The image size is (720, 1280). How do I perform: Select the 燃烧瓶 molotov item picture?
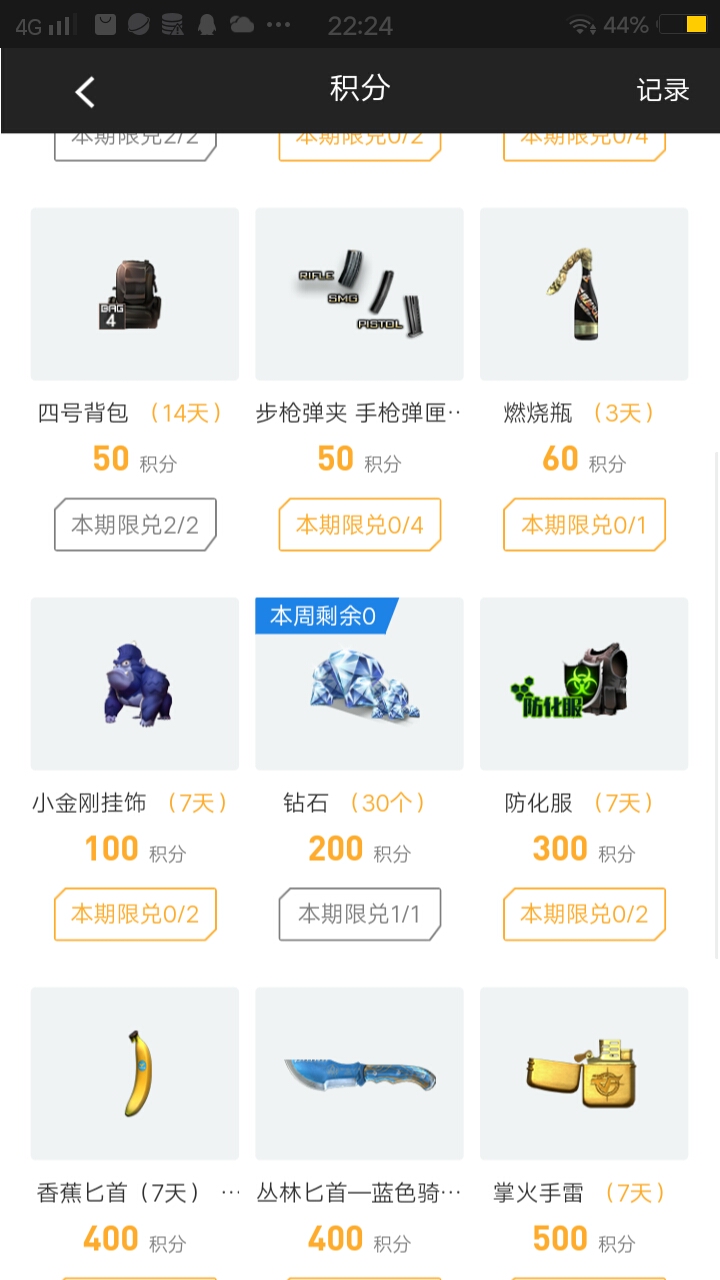point(583,293)
